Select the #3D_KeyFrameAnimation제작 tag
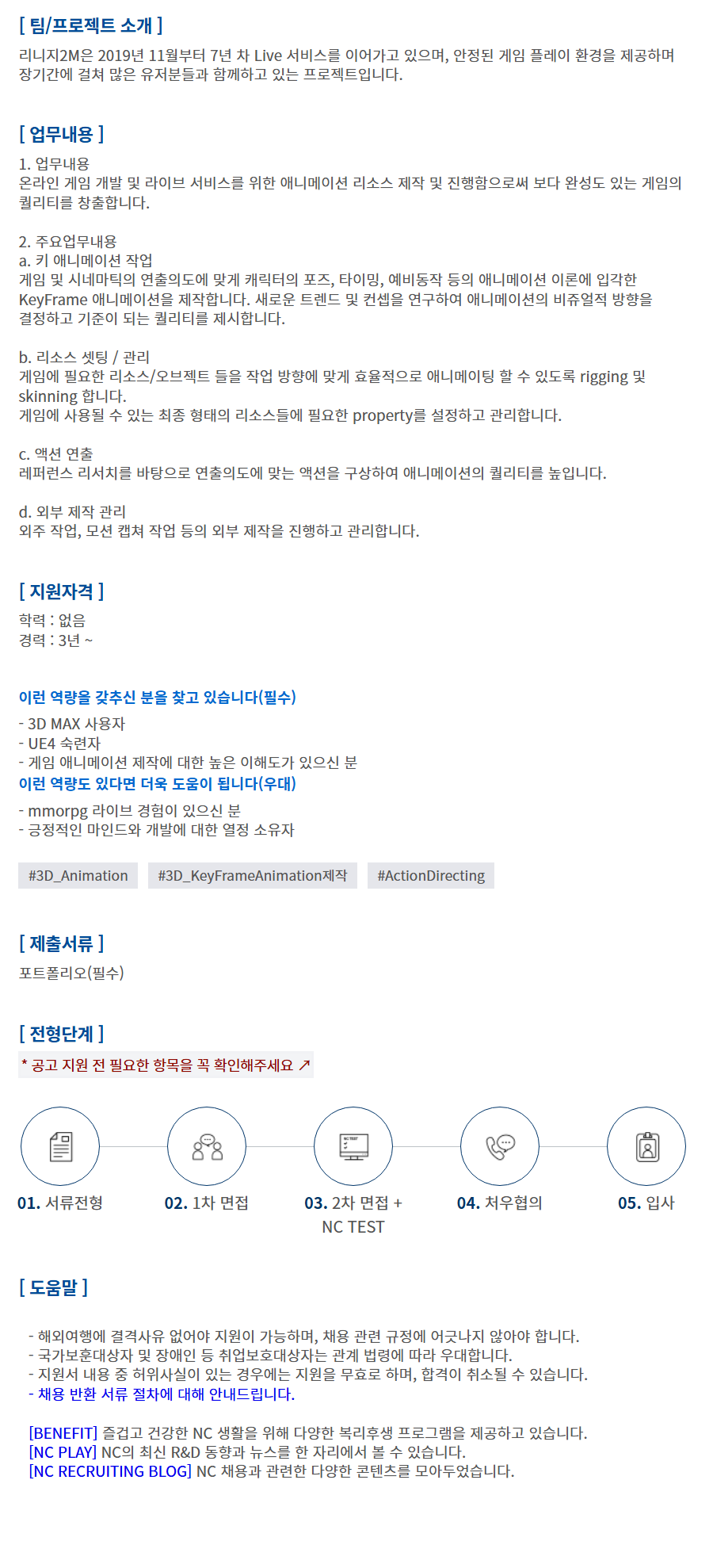This screenshot has height=1568, width=713. (253, 875)
